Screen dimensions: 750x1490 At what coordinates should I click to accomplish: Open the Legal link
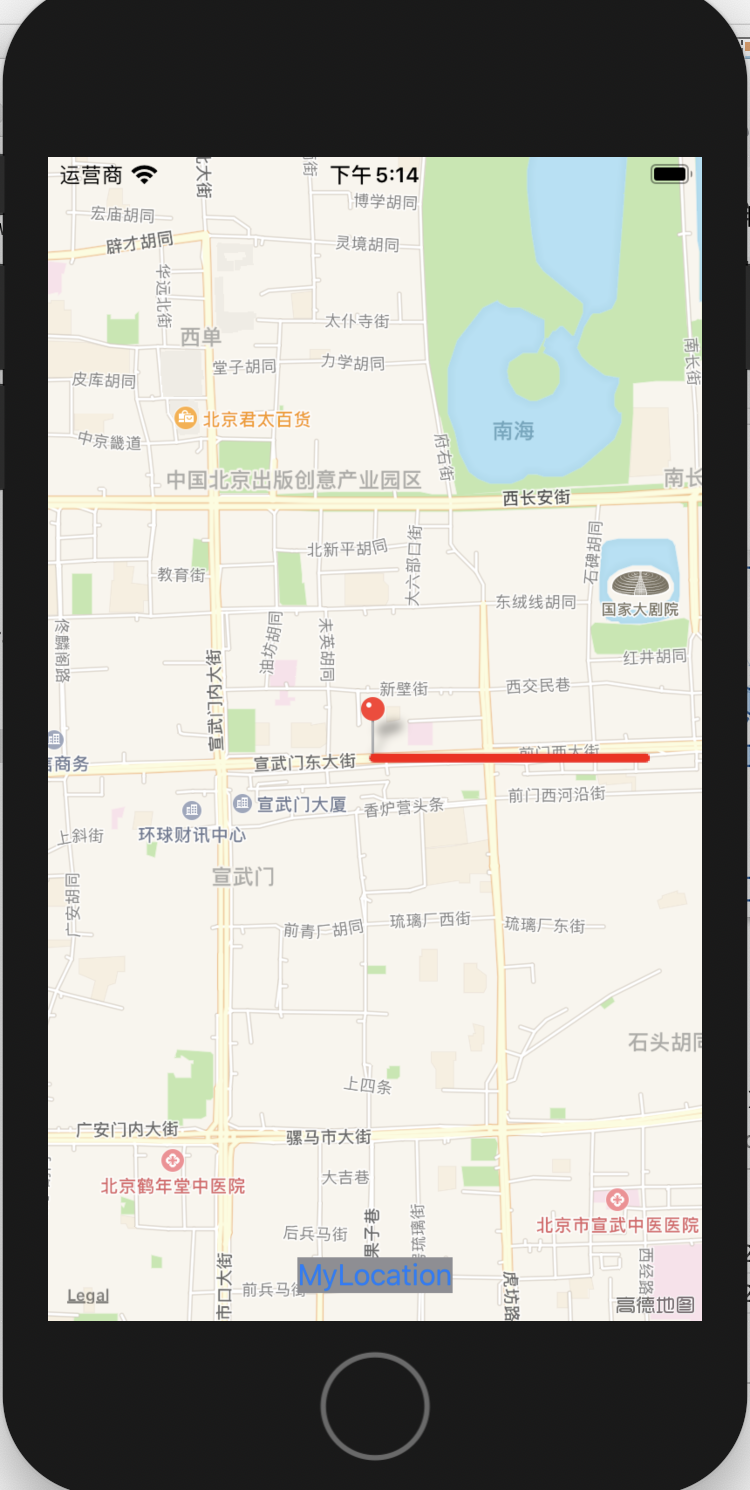(88, 1296)
